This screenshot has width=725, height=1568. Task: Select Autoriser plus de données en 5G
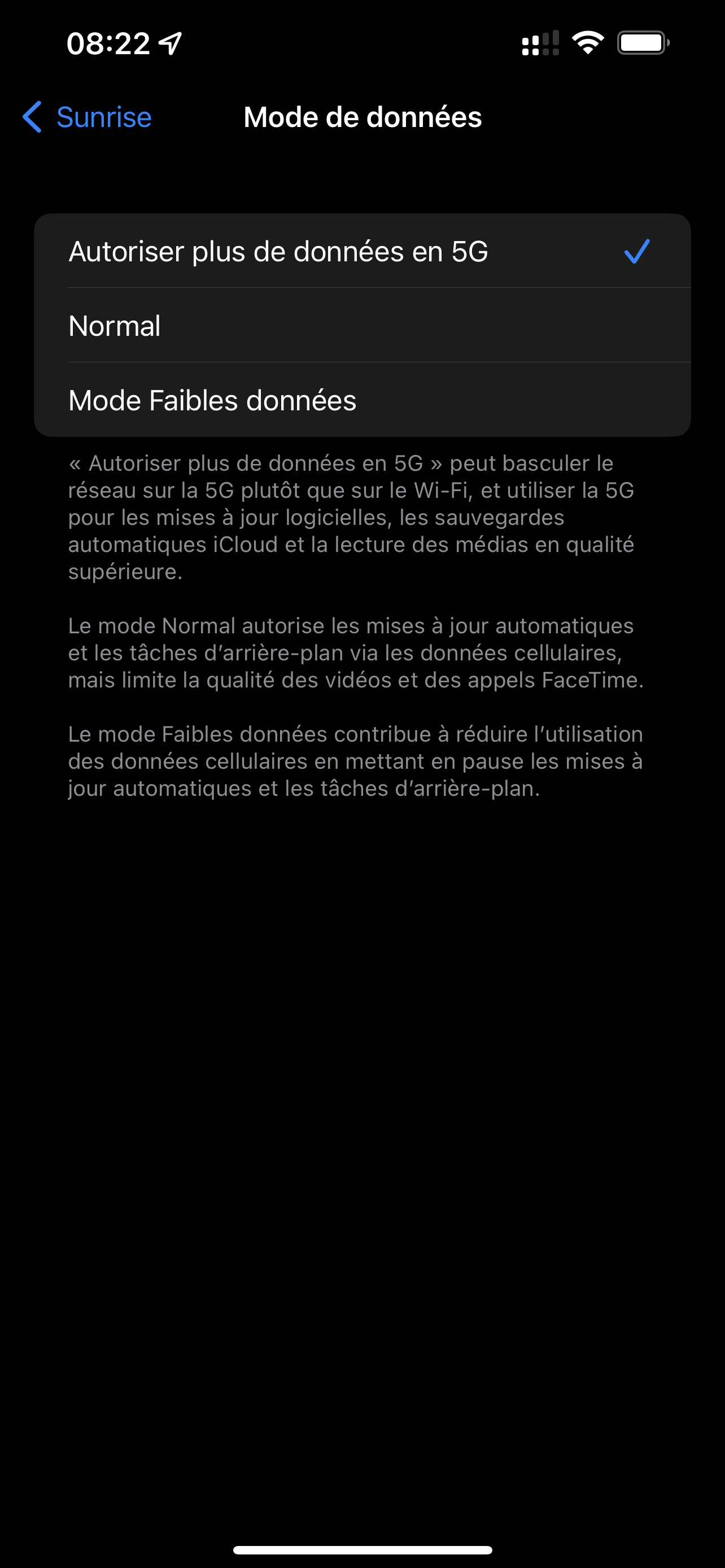tap(362, 251)
